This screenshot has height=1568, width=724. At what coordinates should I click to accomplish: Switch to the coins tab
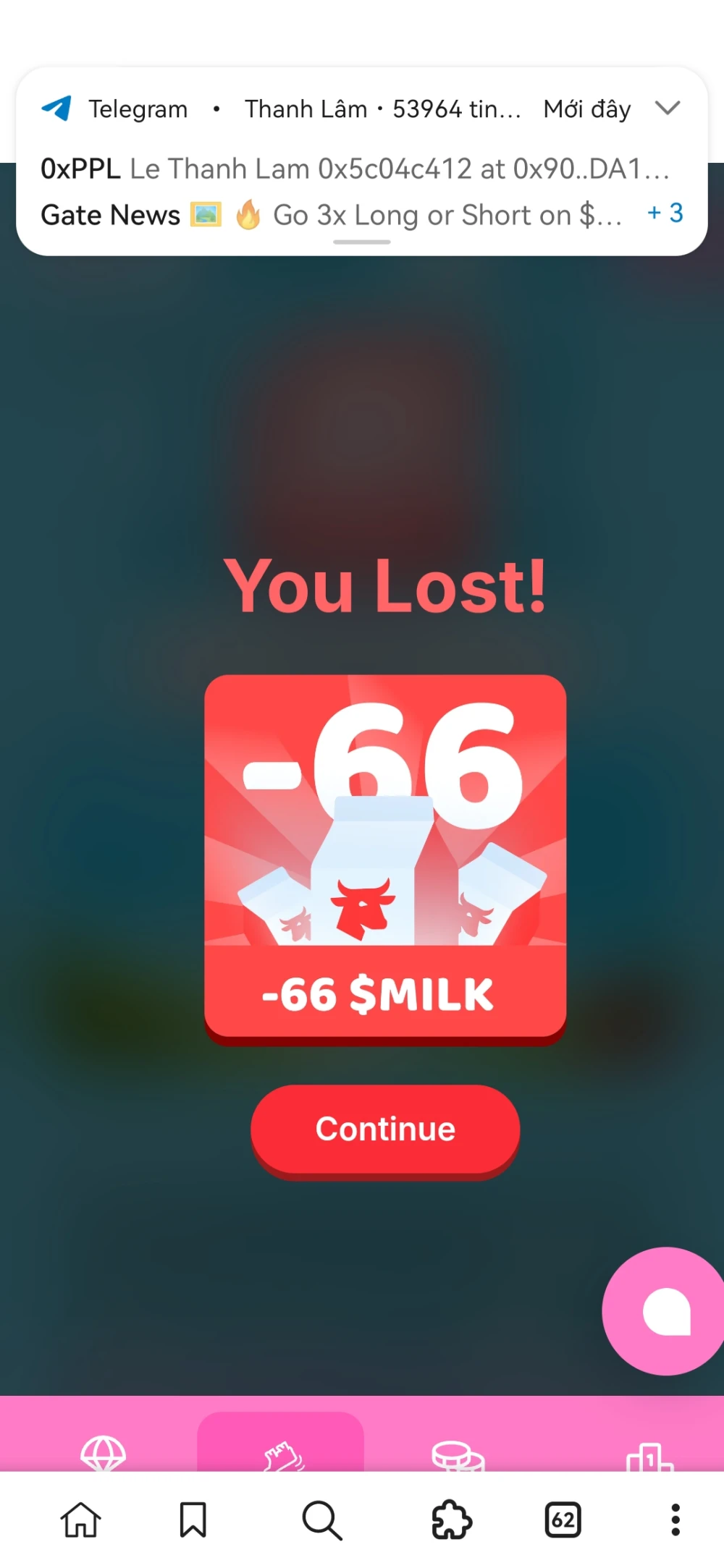pyautogui.click(x=458, y=1454)
